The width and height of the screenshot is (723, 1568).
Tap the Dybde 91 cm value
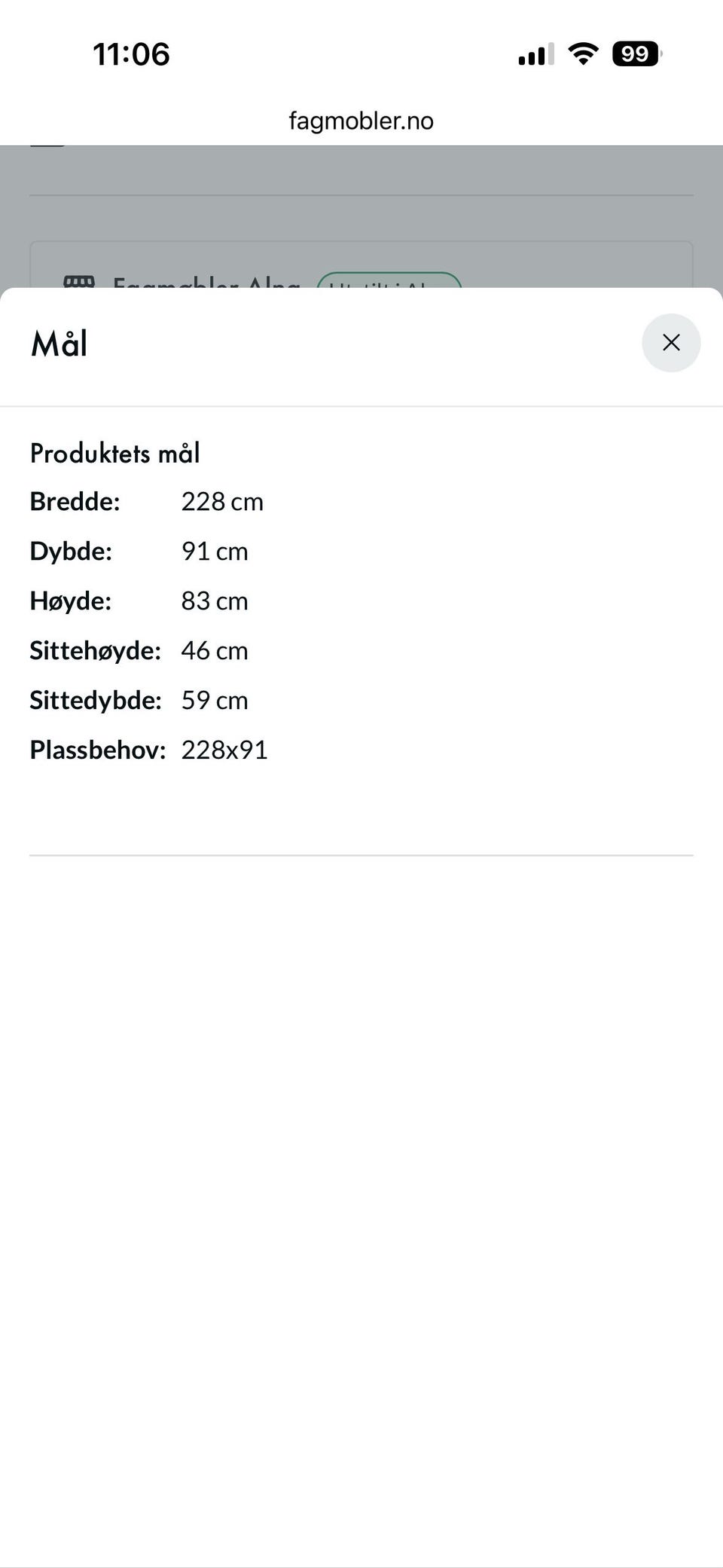pos(215,551)
